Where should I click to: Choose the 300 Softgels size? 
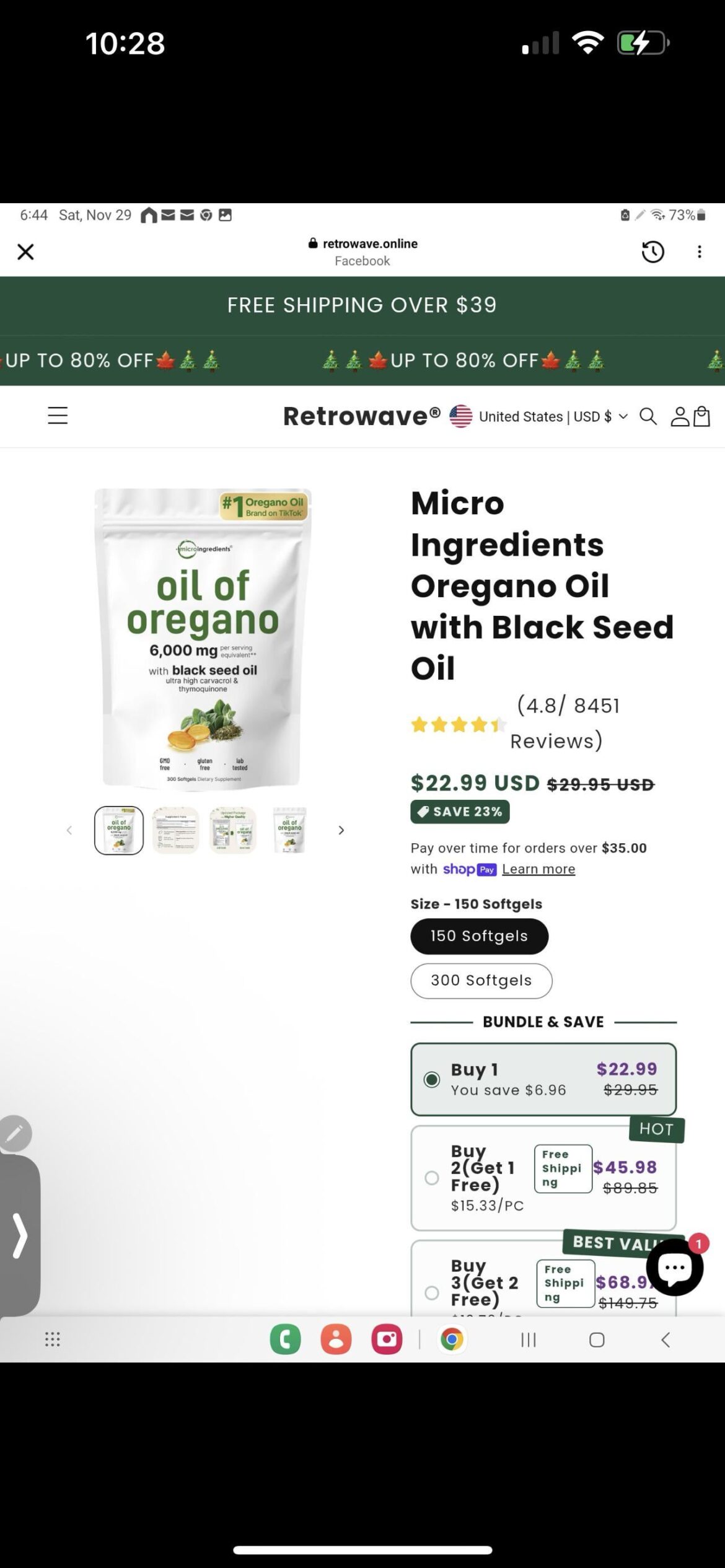[481, 981]
